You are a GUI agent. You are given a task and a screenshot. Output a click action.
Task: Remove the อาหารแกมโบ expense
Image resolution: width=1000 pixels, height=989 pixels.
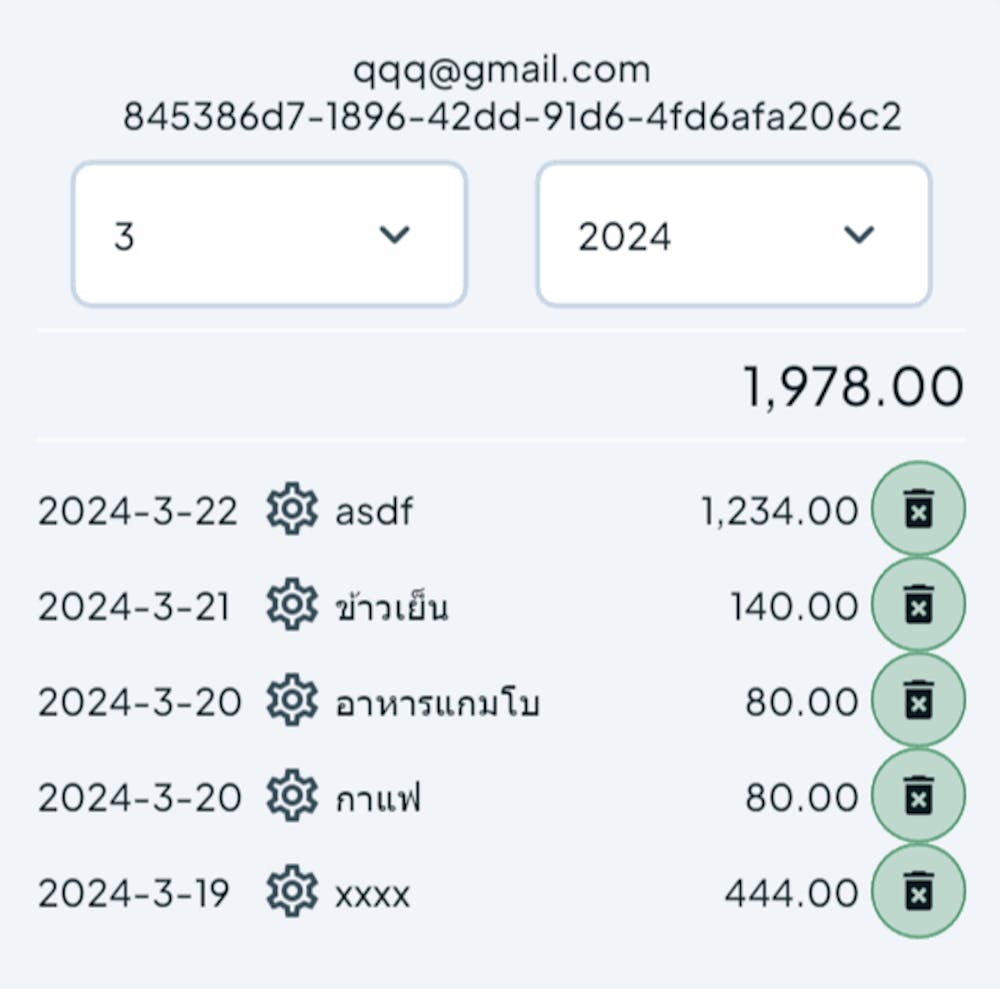pyautogui.click(x=918, y=701)
